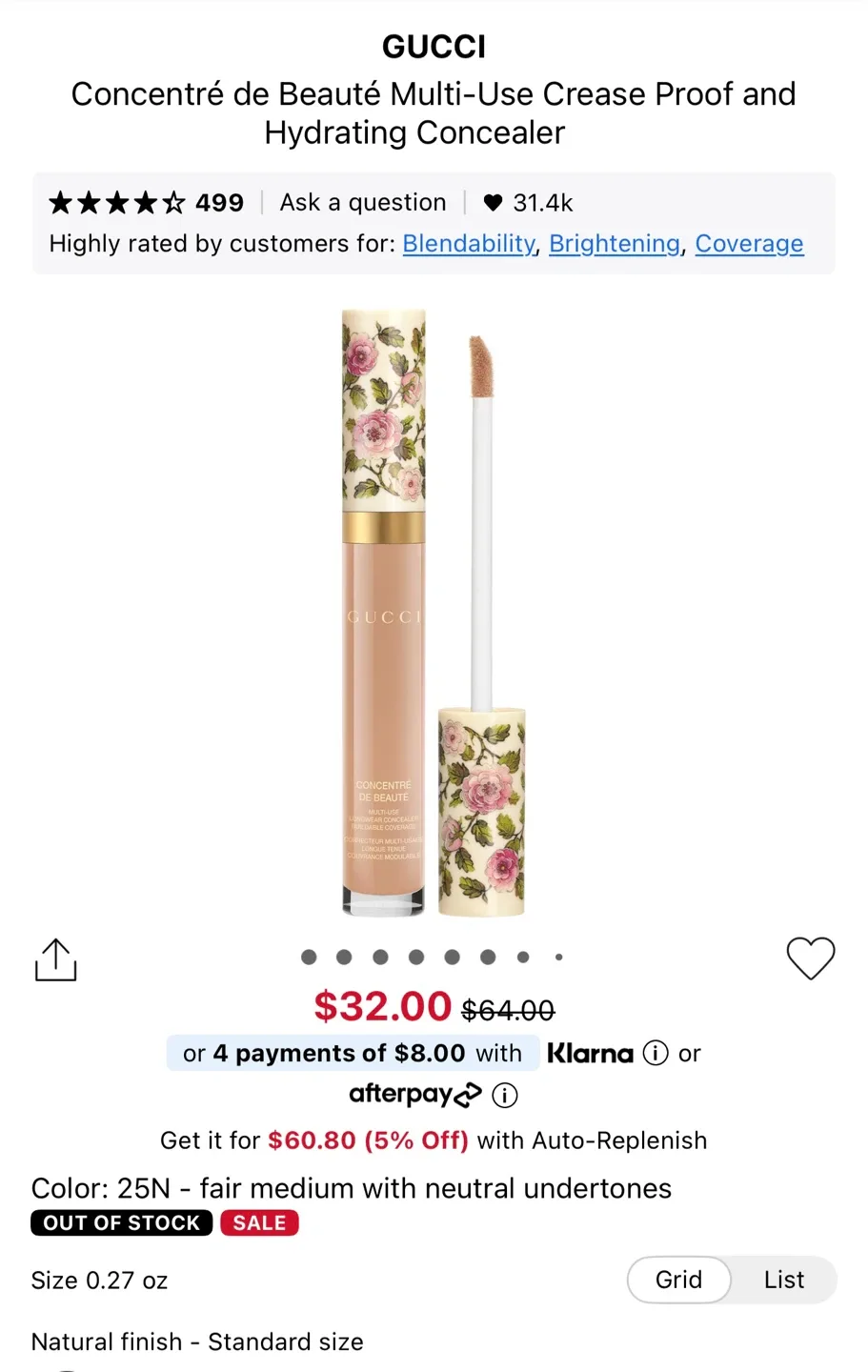
Task: Tap the 499 ratings count
Action: [x=219, y=202]
